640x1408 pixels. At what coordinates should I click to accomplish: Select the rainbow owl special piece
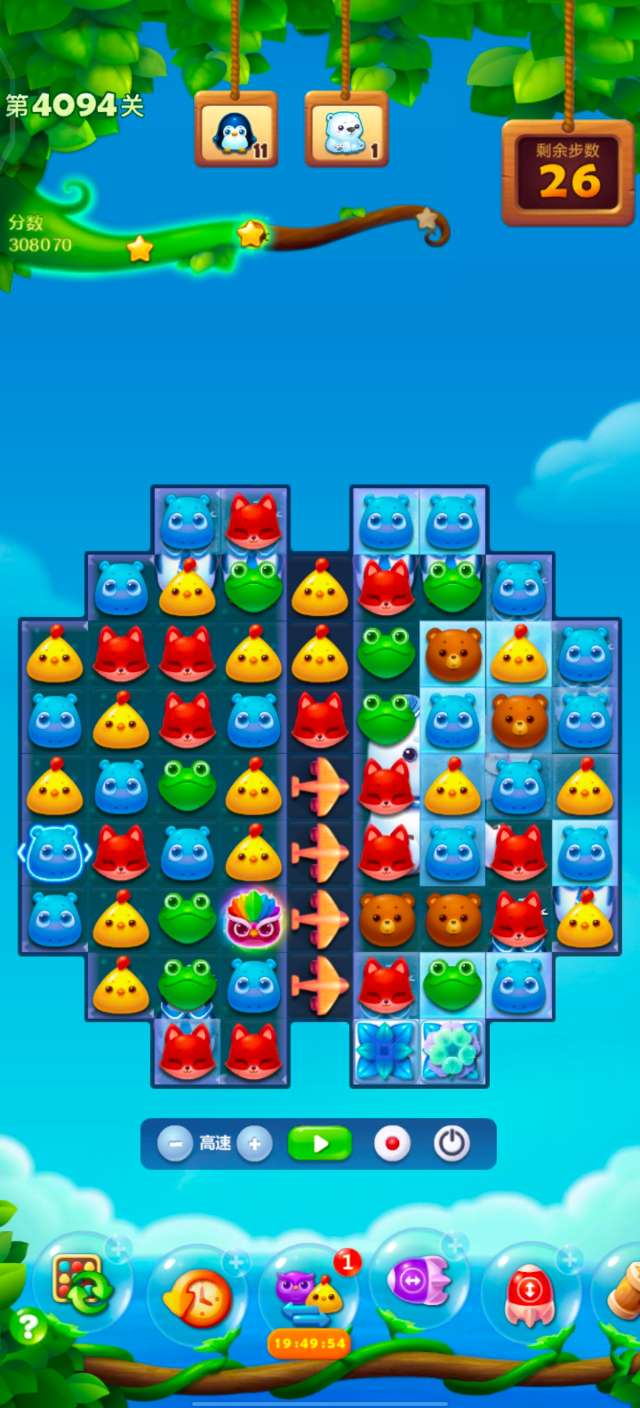254,918
